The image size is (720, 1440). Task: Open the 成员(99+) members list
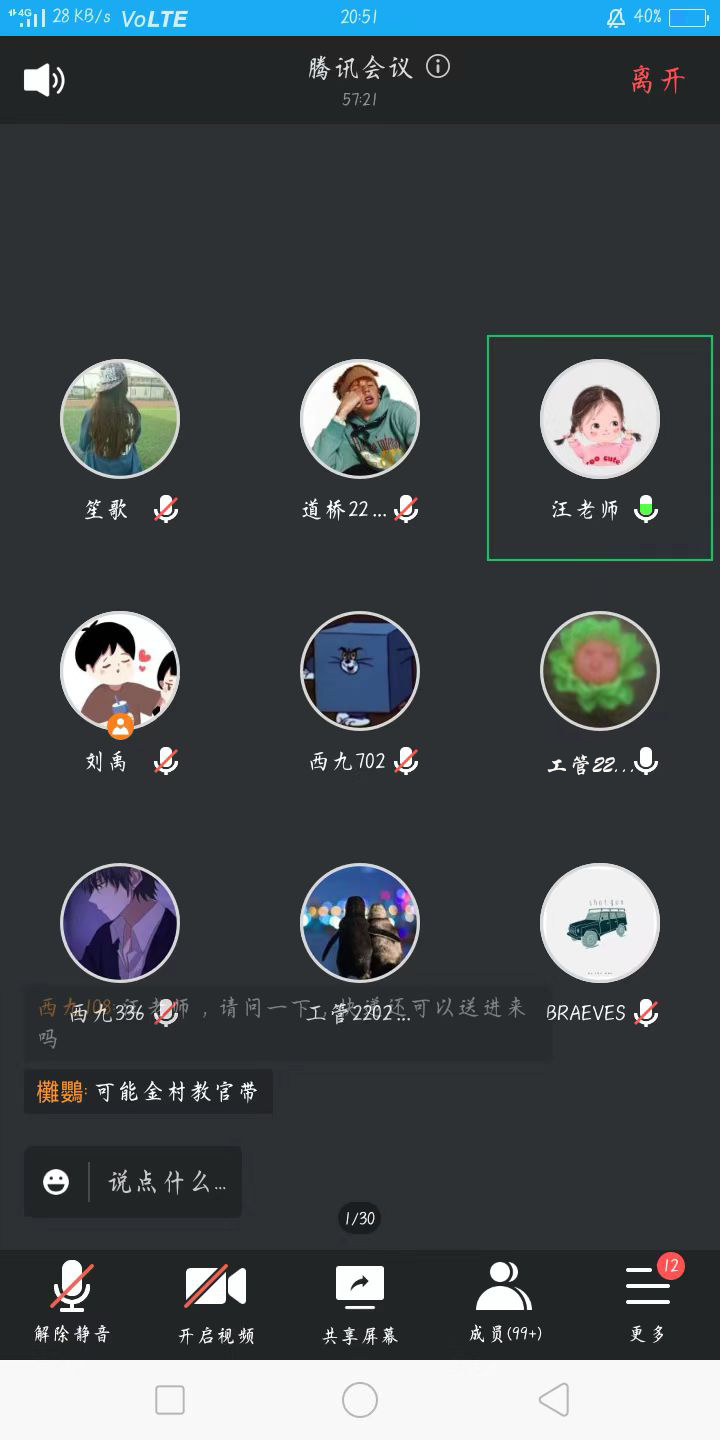(504, 1301)
